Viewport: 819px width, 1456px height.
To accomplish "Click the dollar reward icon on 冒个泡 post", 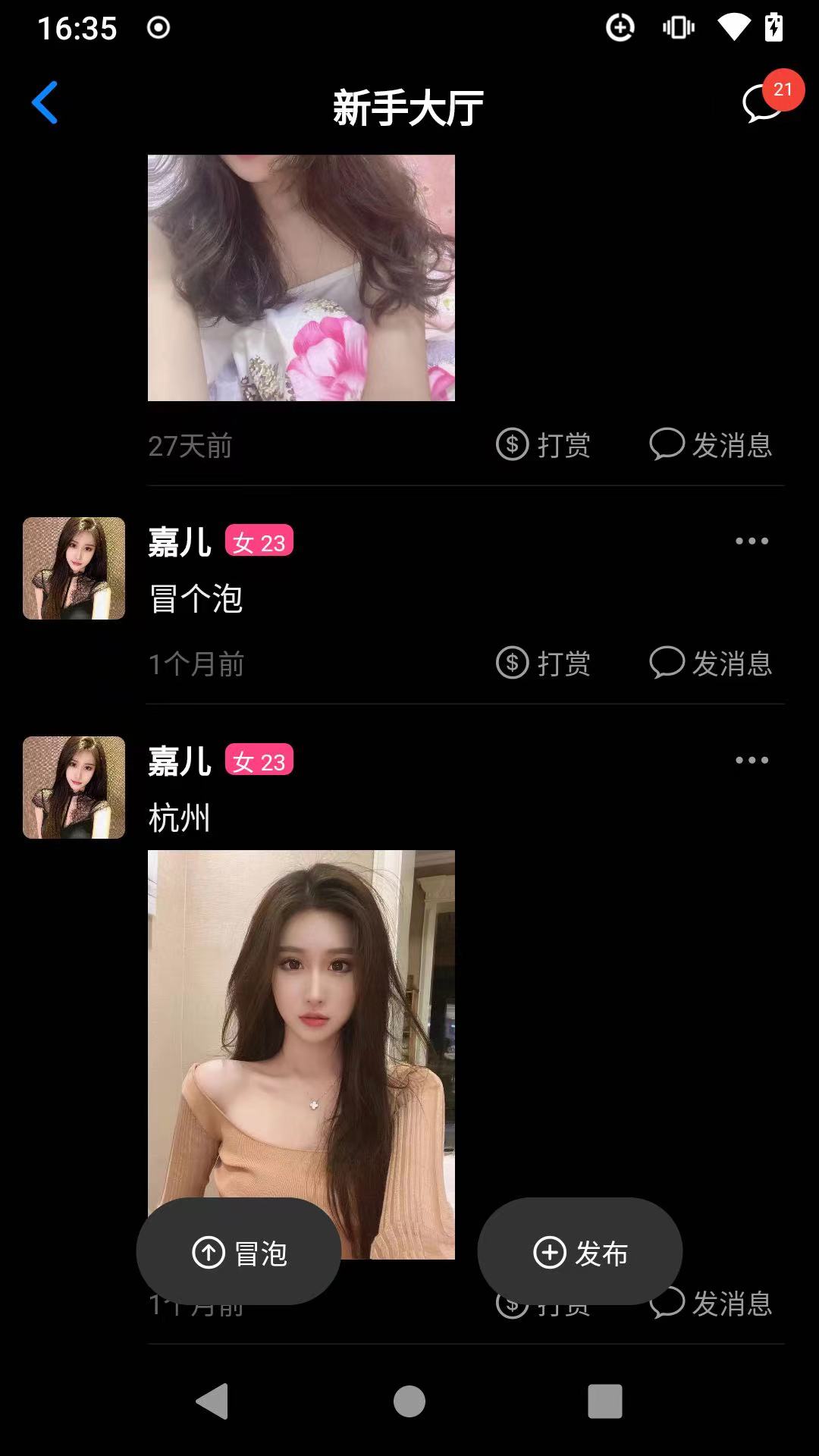I will (x=512, y=662).
